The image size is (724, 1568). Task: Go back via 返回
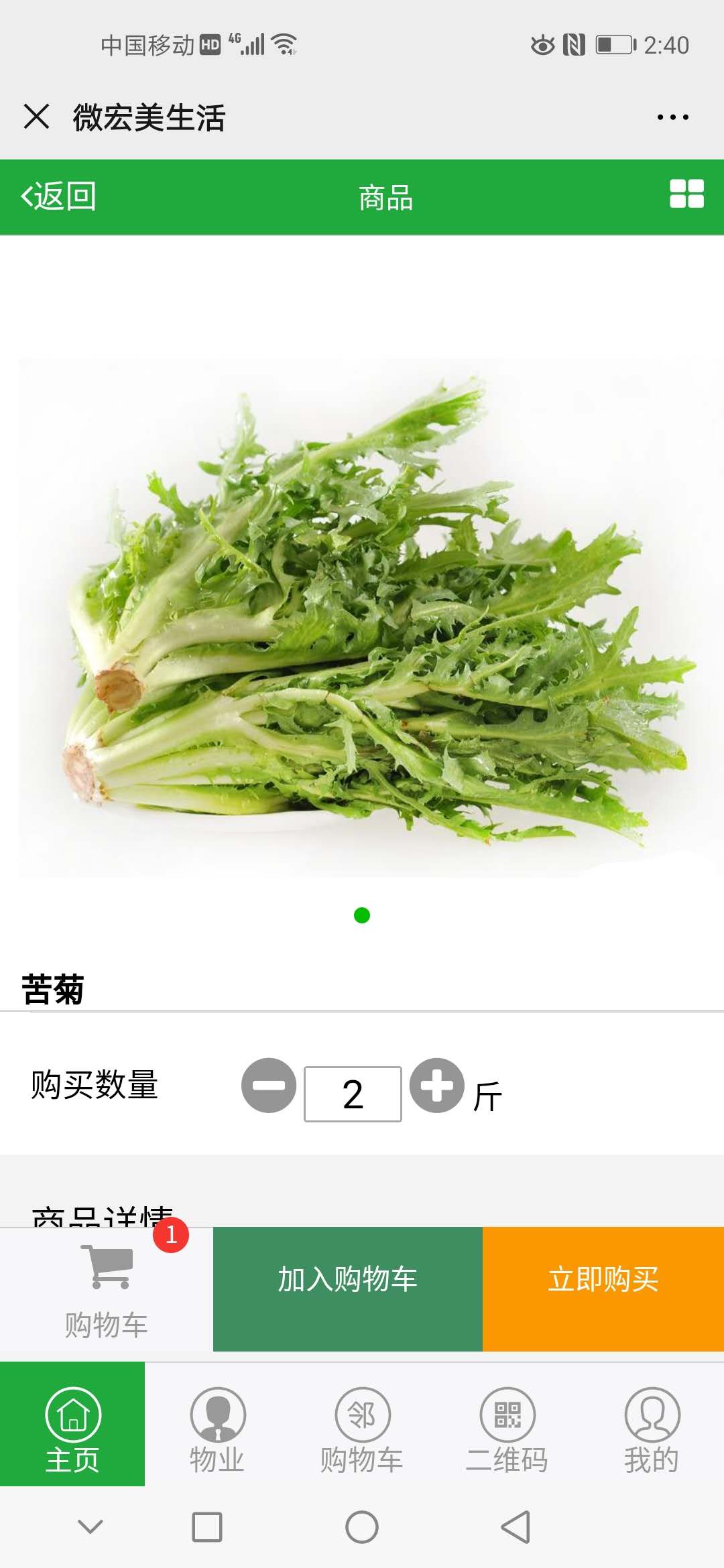coord(59,197)
